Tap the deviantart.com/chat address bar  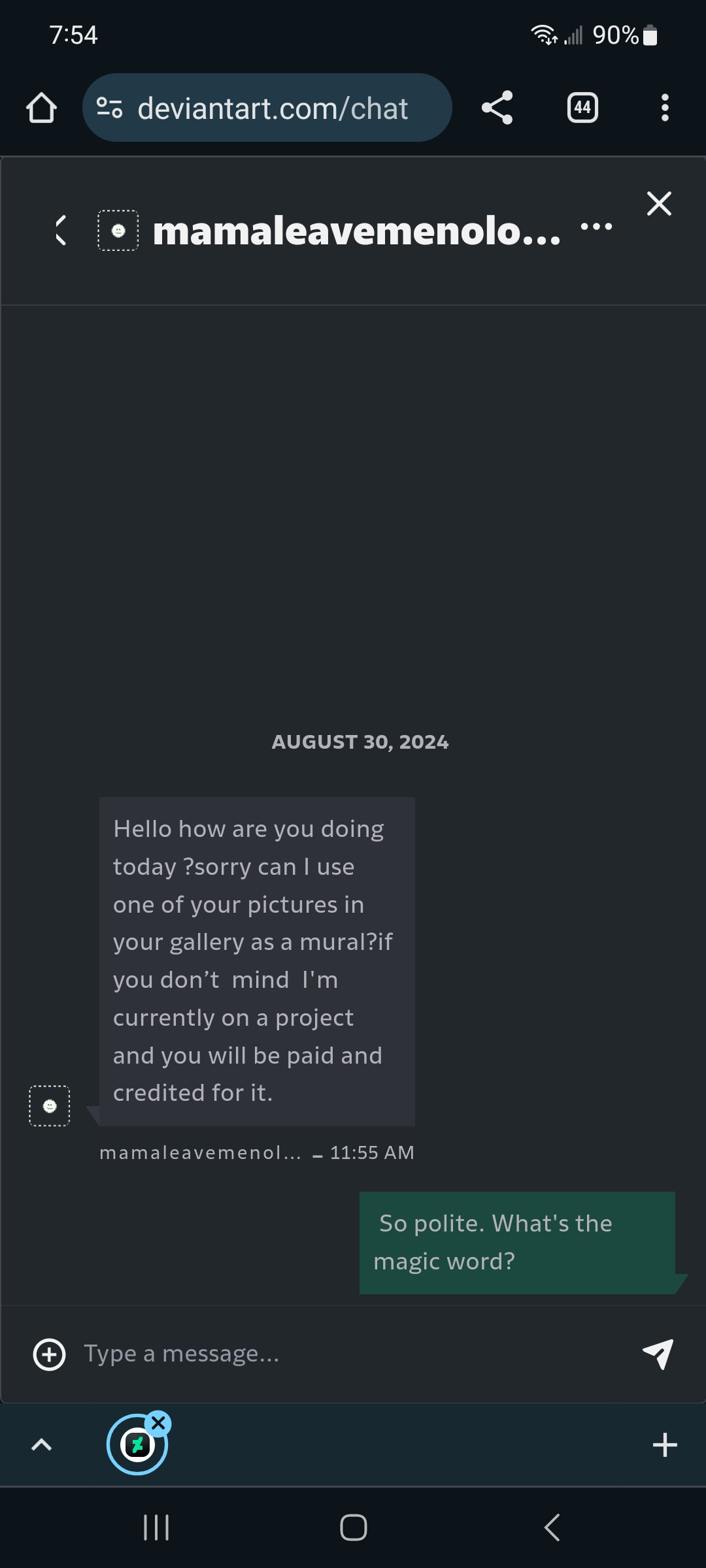click(x=267, y=108)
